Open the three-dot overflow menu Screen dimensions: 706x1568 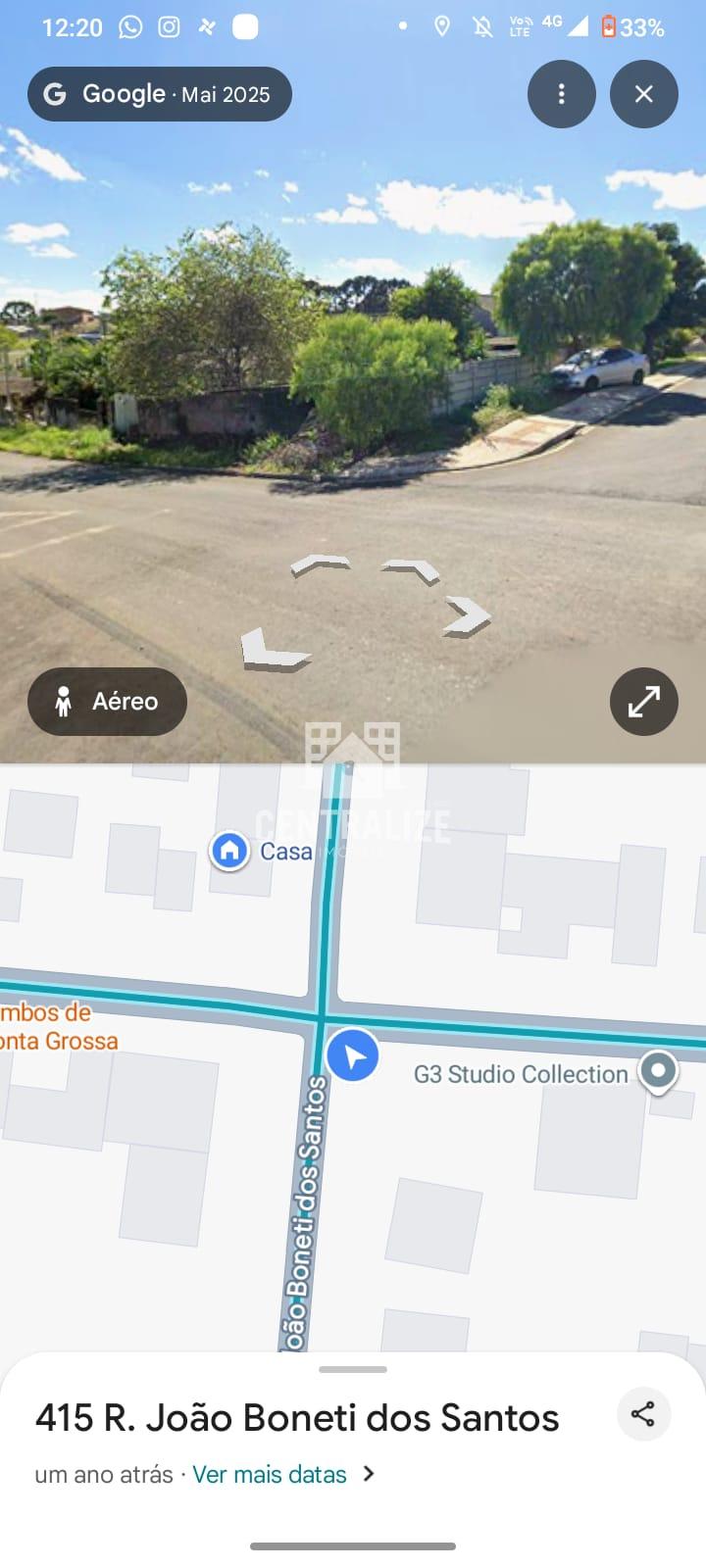[x=562, y=94]
